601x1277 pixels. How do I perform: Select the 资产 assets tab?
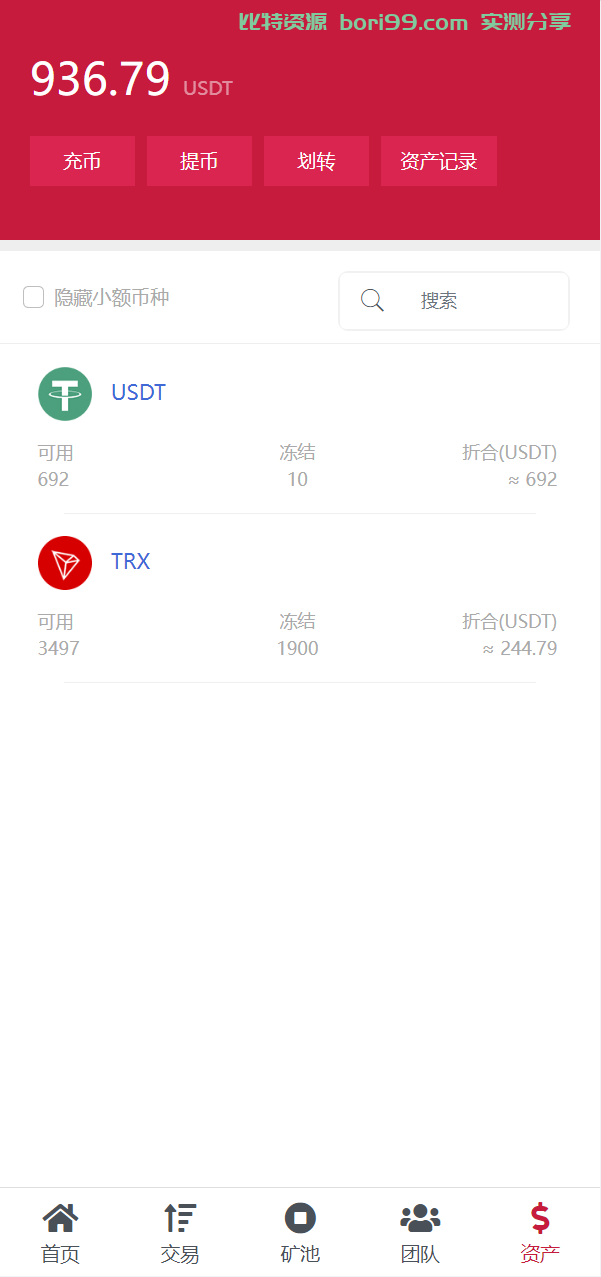coord(540,1233)
